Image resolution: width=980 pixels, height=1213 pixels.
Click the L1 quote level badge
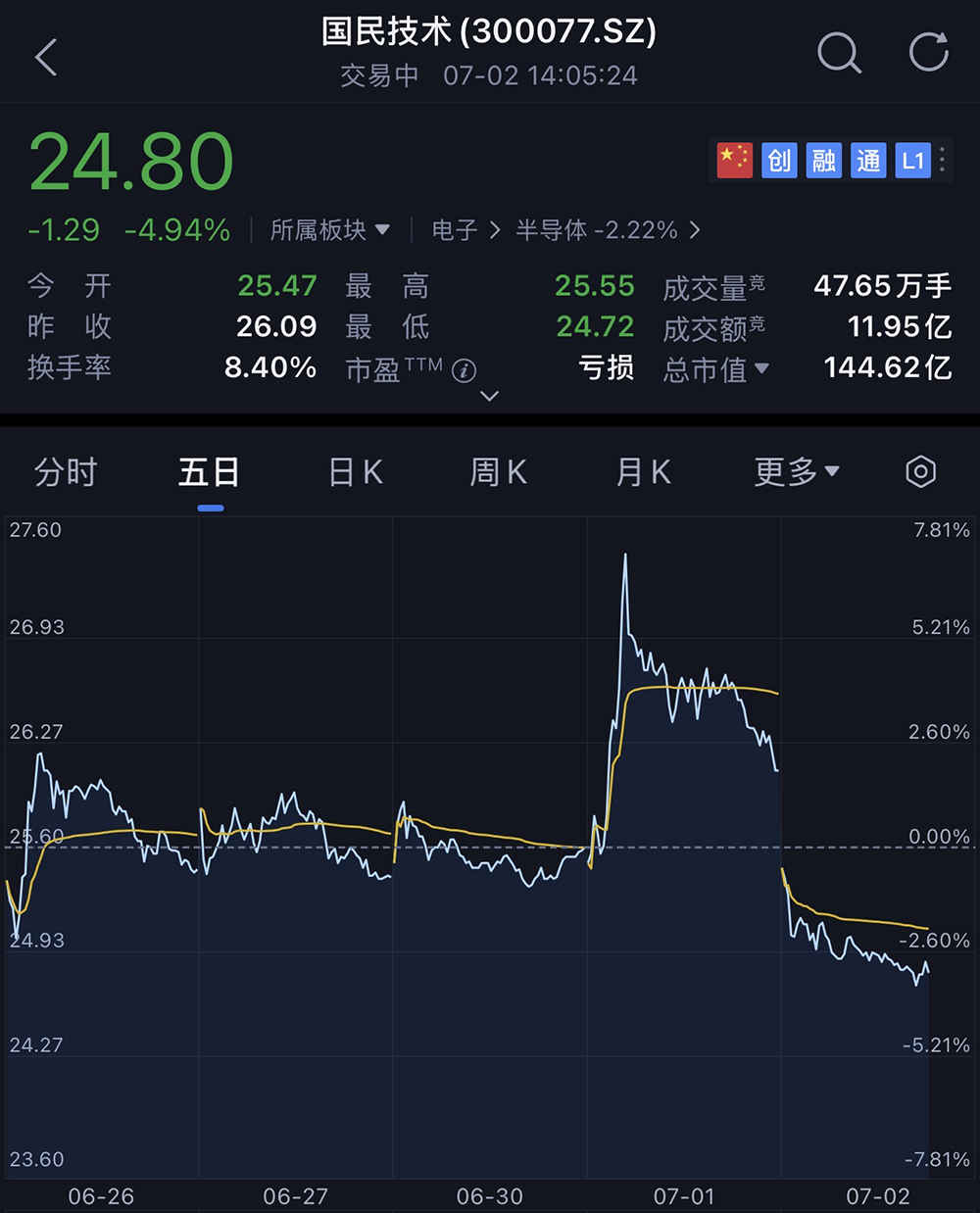click(x=912, y=160)
